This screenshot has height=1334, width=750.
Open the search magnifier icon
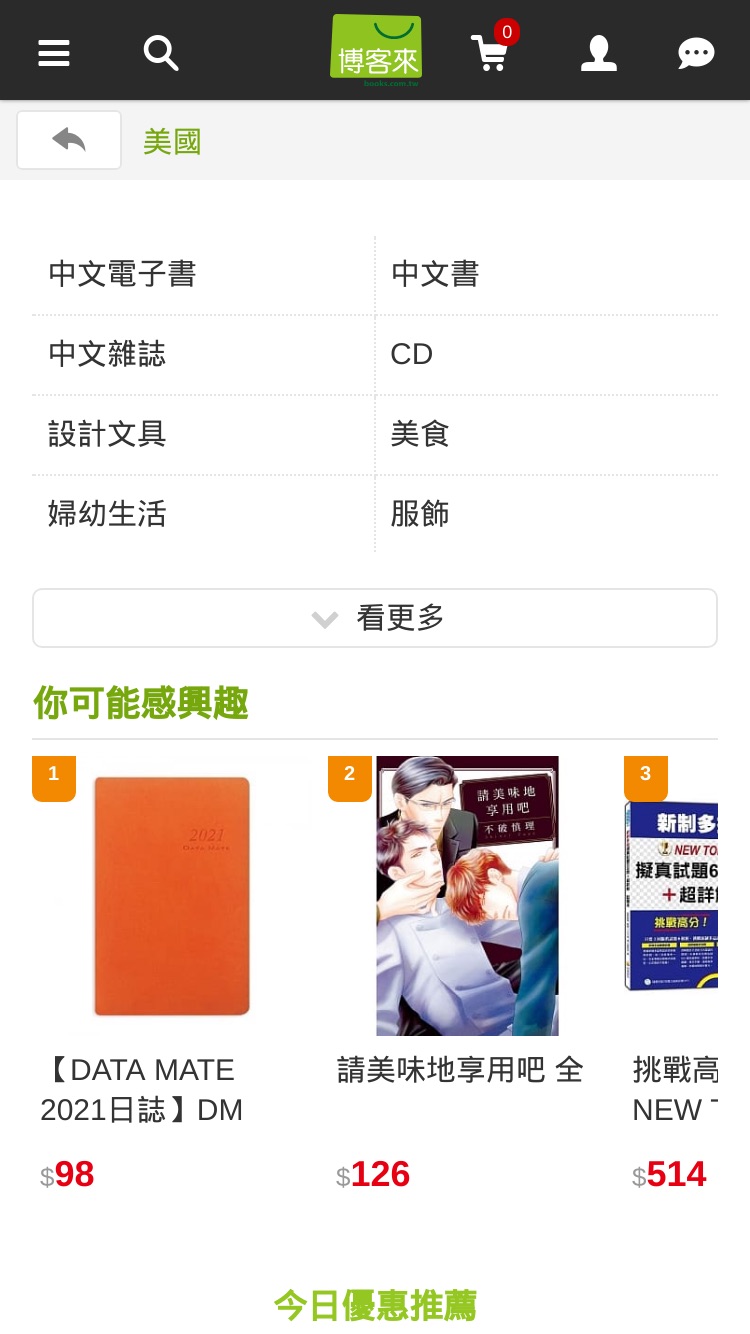(x=161, y=52)
